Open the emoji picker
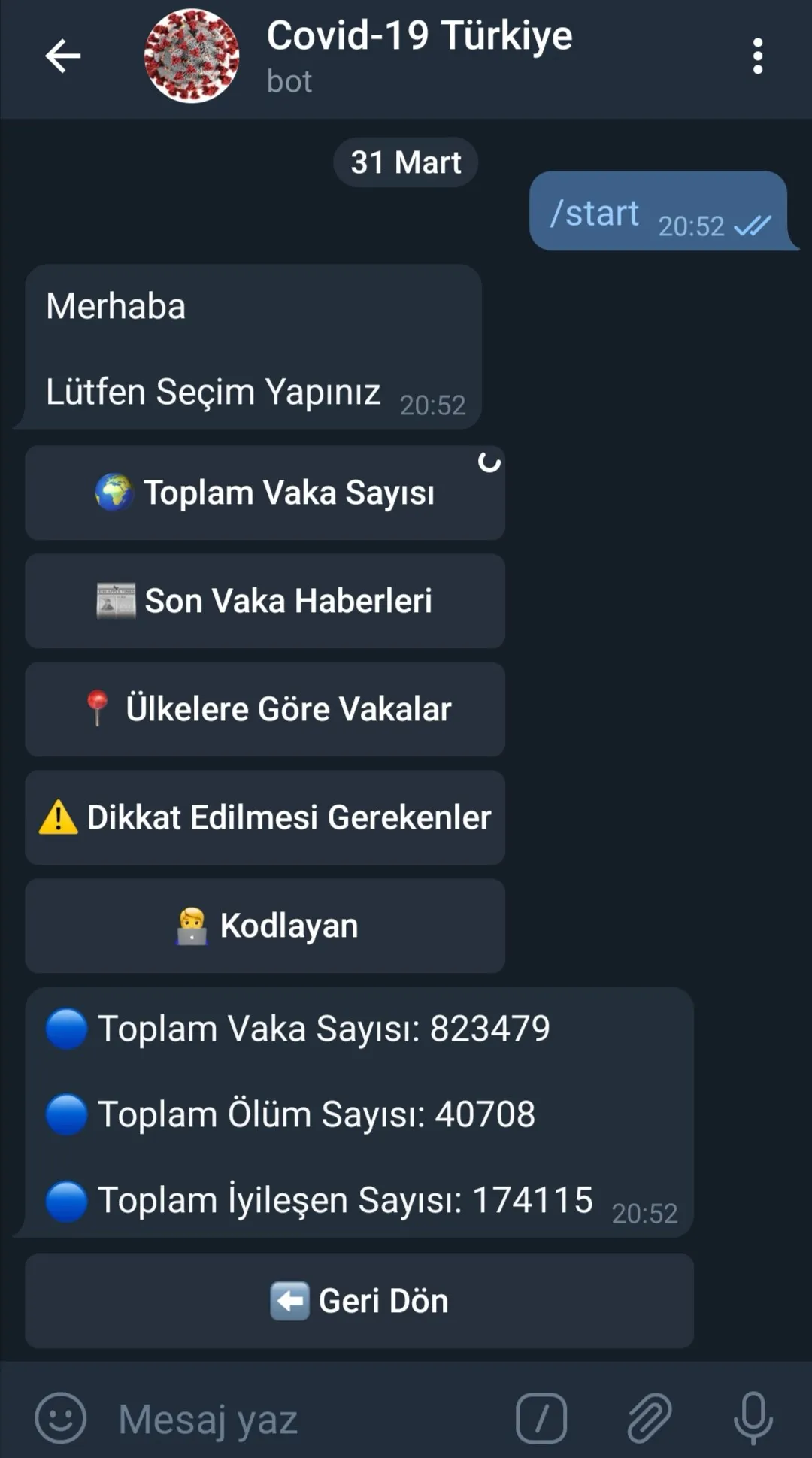 click(x=61, y=1418)
